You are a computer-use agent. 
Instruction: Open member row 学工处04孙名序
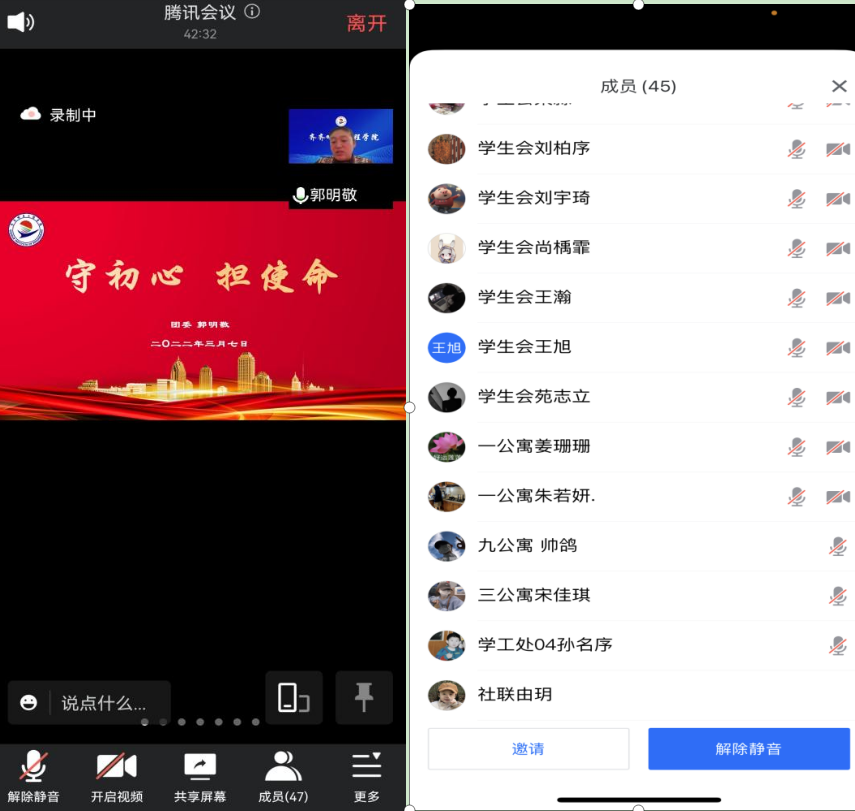(x=544, y=645)
